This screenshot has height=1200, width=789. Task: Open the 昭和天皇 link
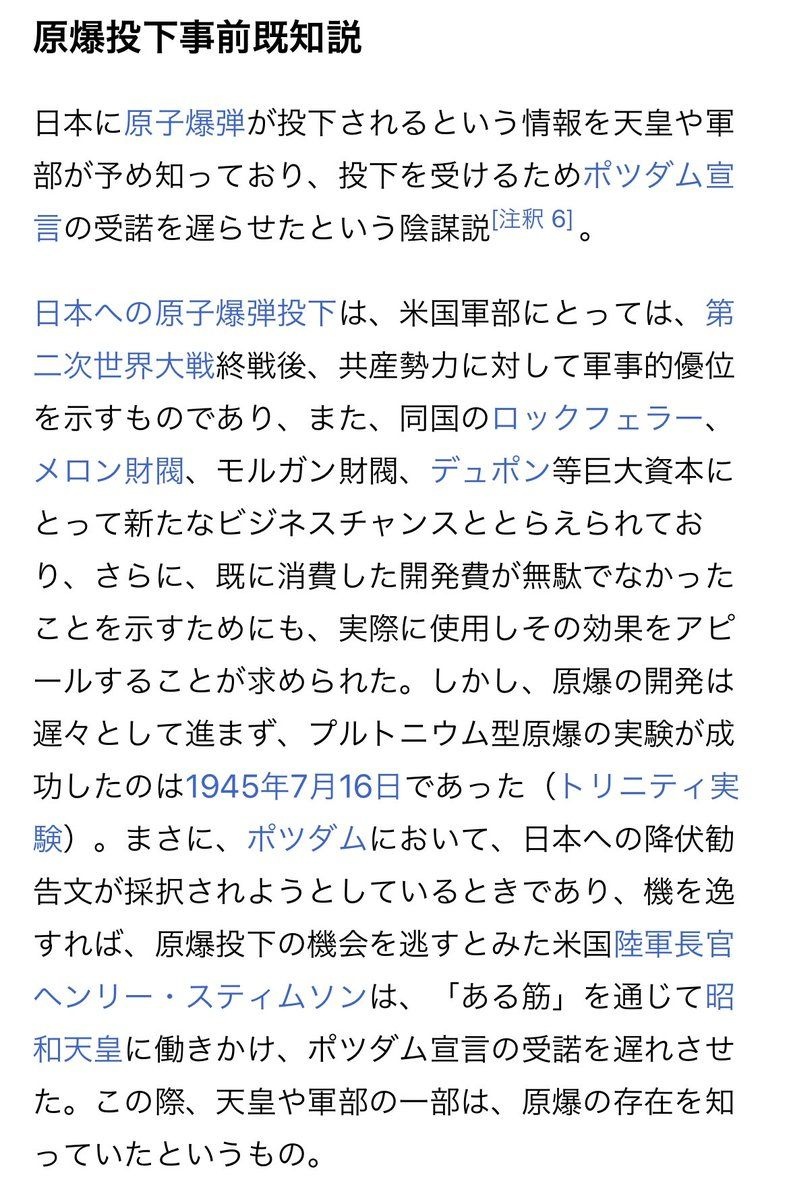coord(78,1047)
